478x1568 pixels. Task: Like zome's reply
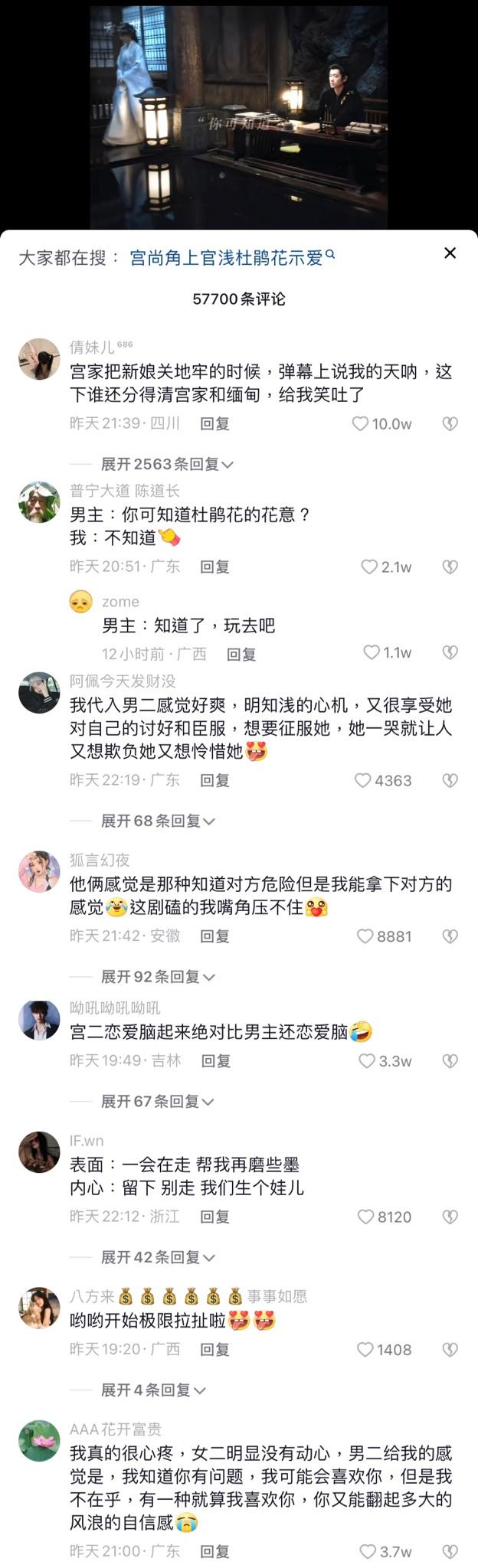pyautogui.click(x=372, y=652)
